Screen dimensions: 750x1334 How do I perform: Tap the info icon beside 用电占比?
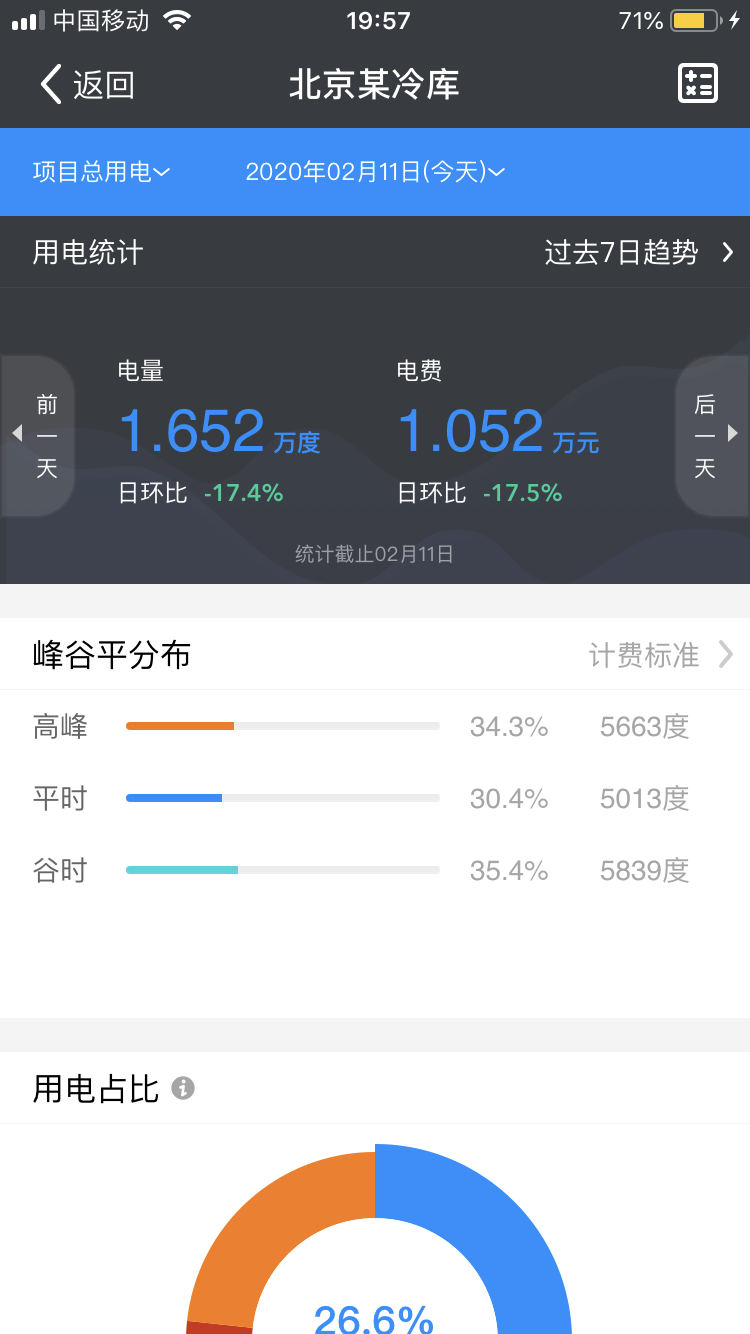click(x=183, y=1088)
